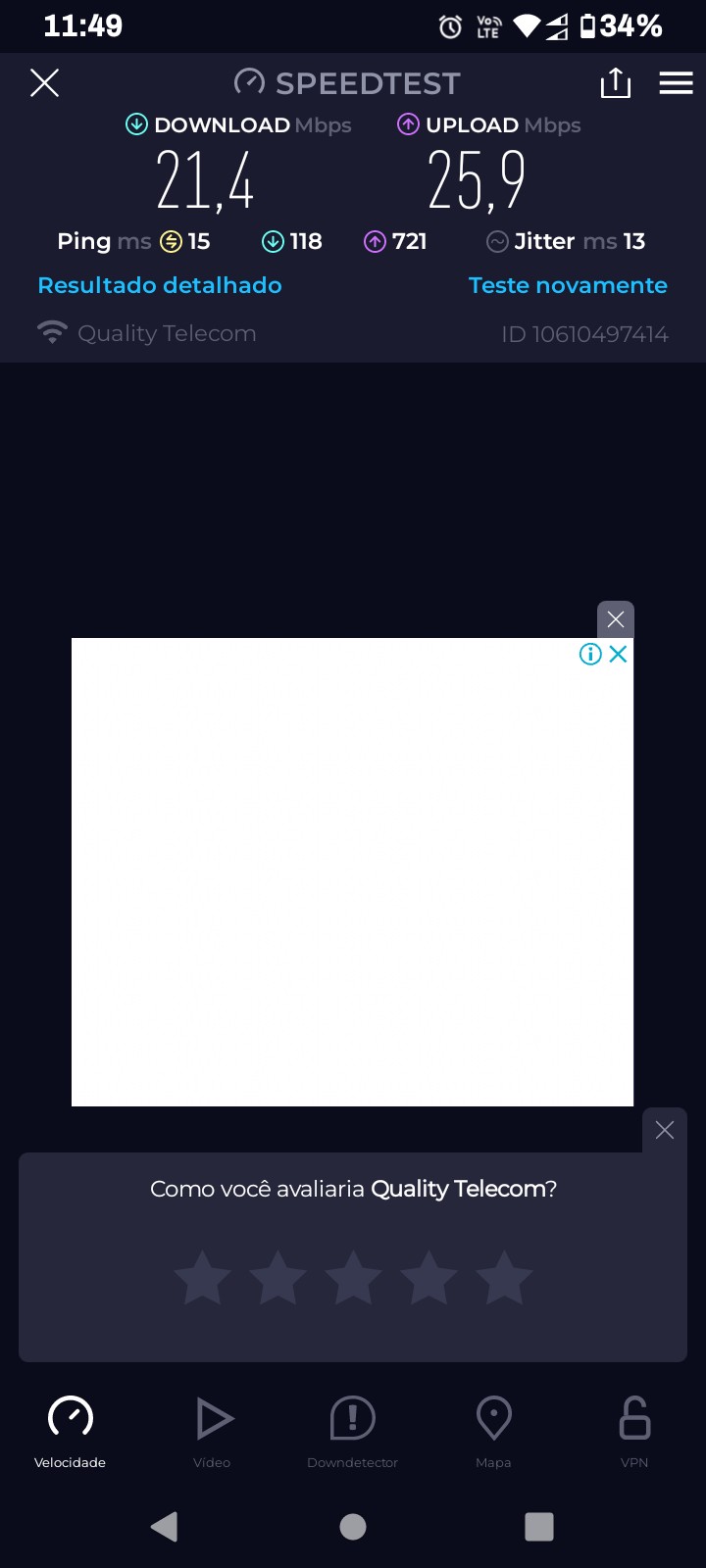This screenshot has height=1568, width=706.
Task: Open the ad info icon
Action: coord(590,654)
